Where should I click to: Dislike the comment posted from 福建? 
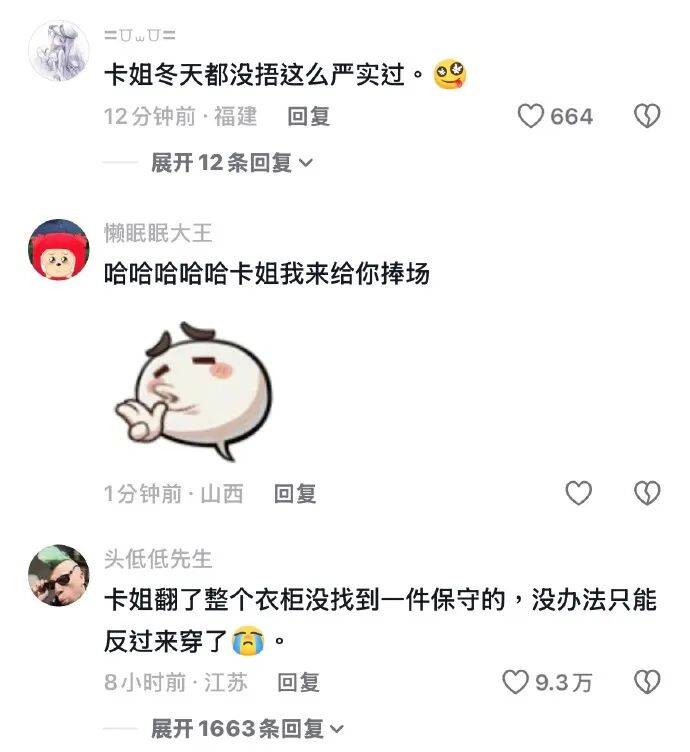tap(647, 117)
